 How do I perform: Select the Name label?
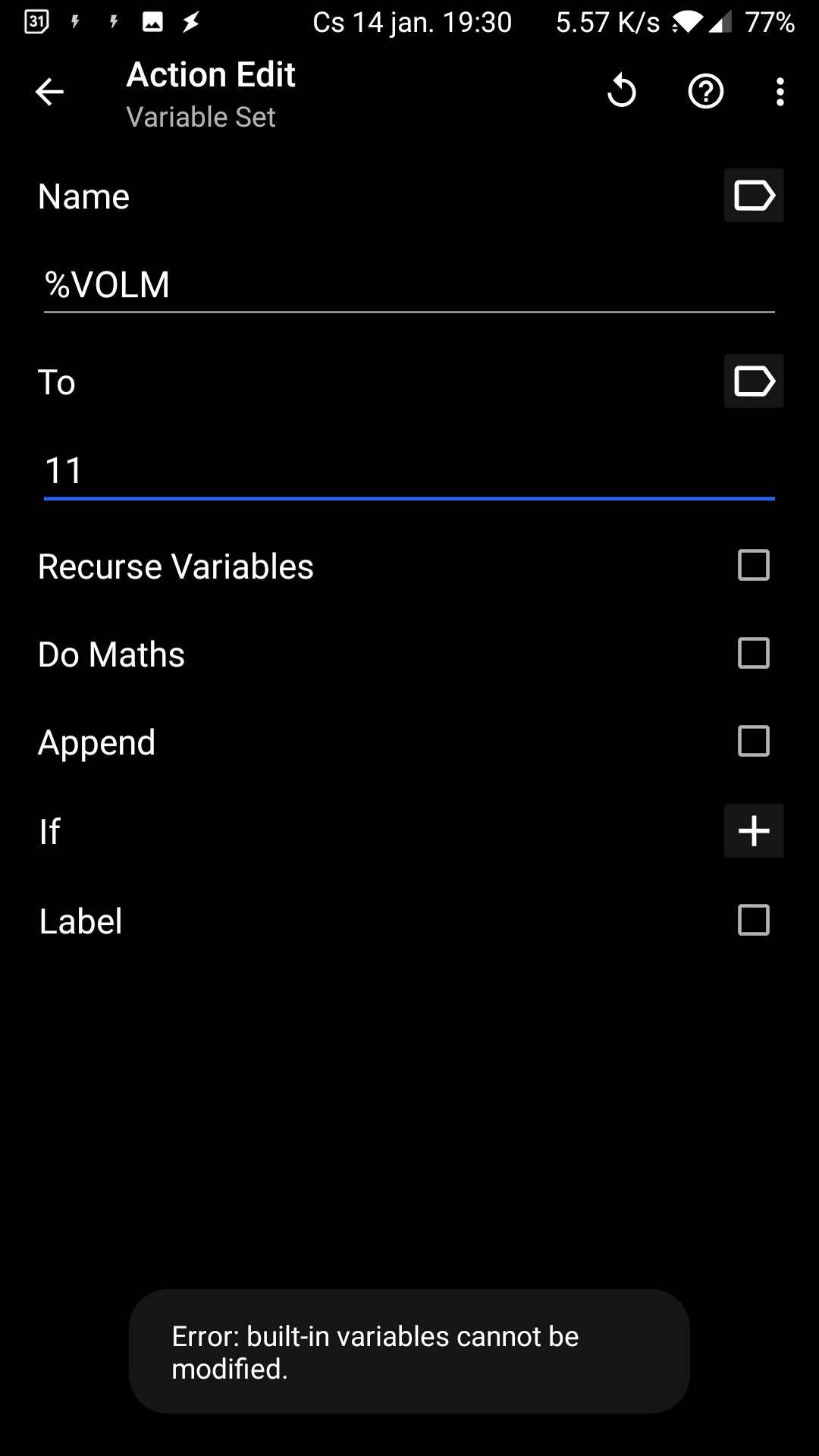tap(83, 195)
